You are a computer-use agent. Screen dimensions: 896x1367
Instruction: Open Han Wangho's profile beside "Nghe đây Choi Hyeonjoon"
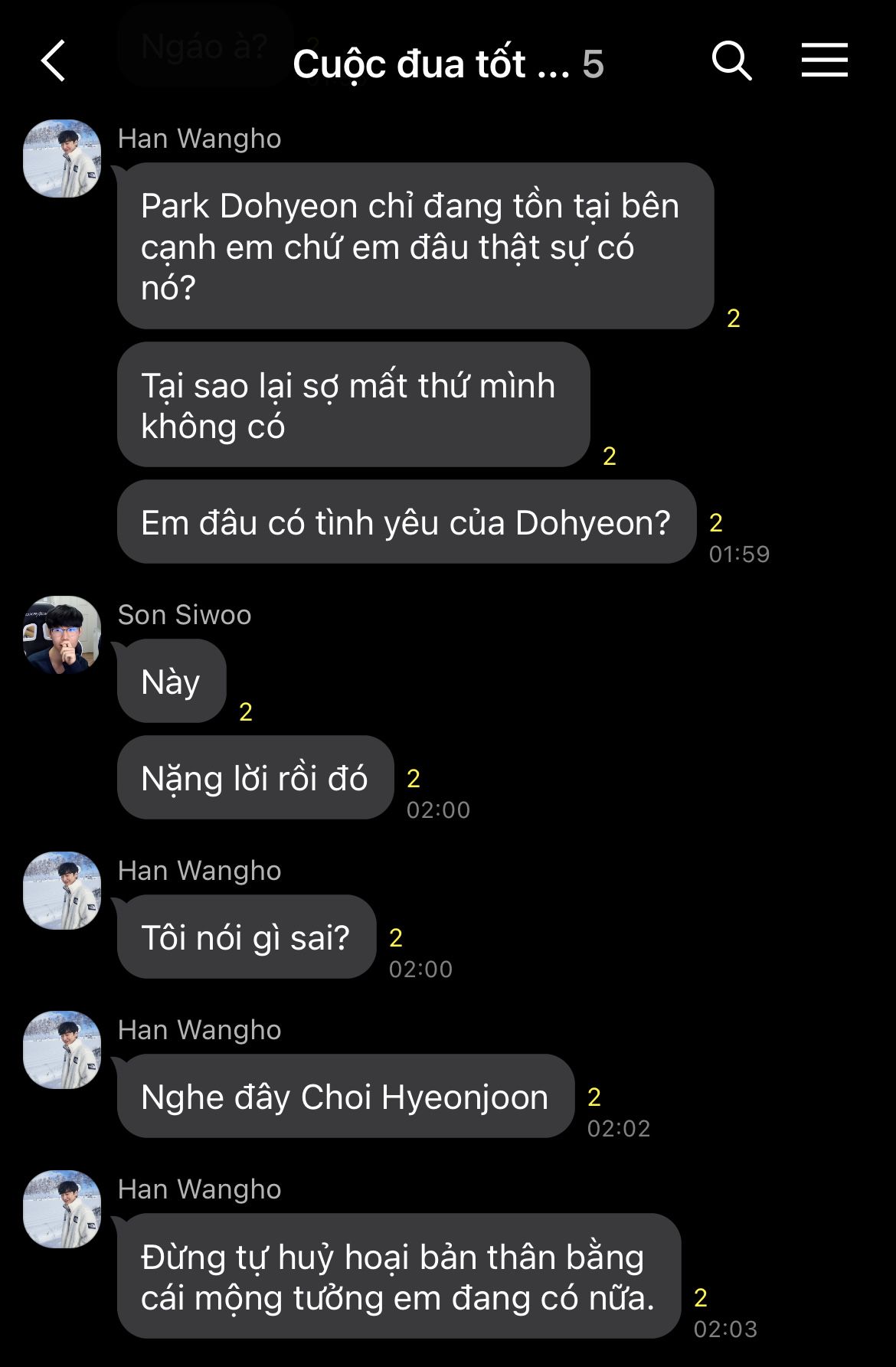point(62,1050)
